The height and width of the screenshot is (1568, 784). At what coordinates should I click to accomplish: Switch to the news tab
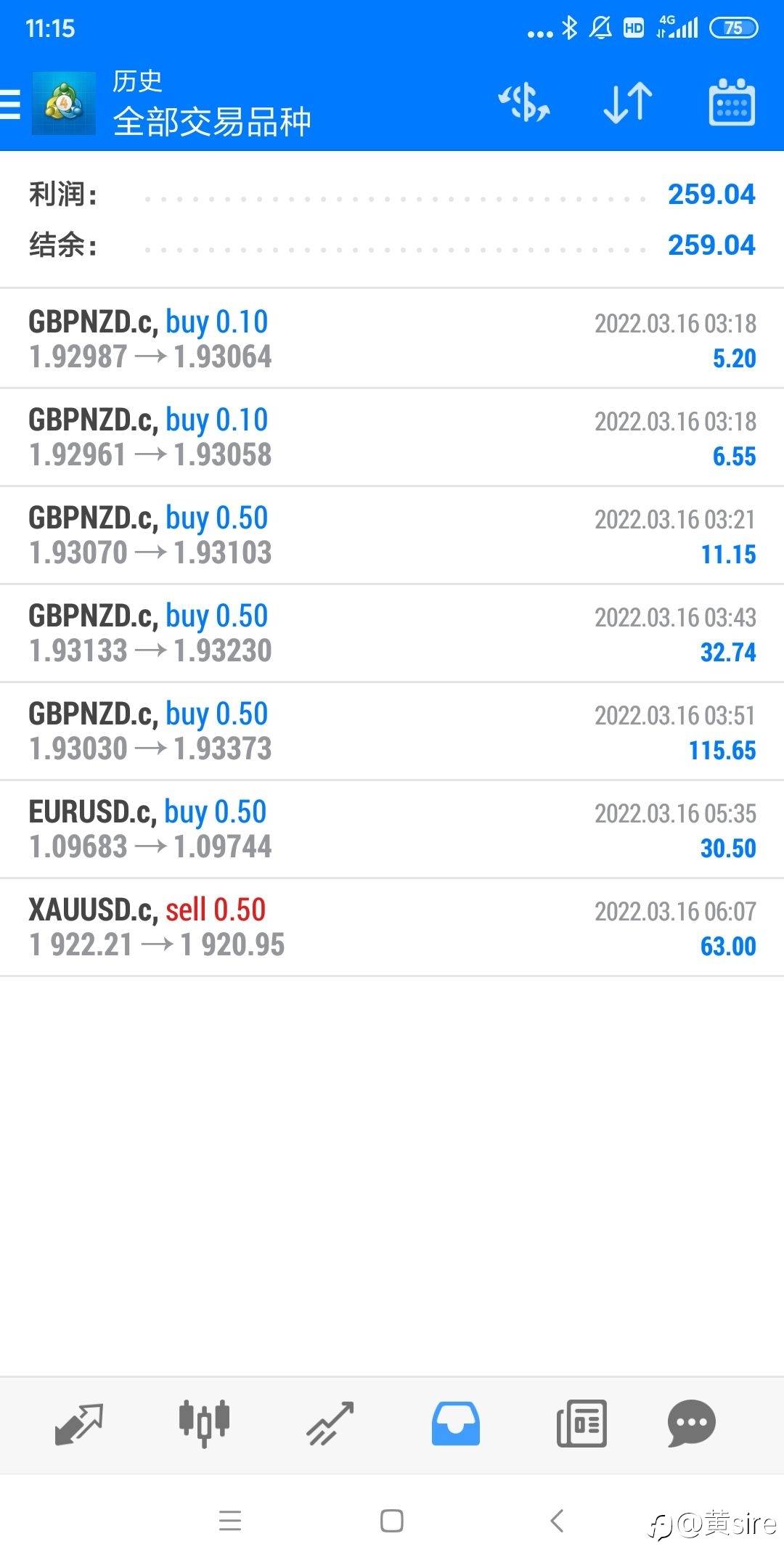point(581,1424)
